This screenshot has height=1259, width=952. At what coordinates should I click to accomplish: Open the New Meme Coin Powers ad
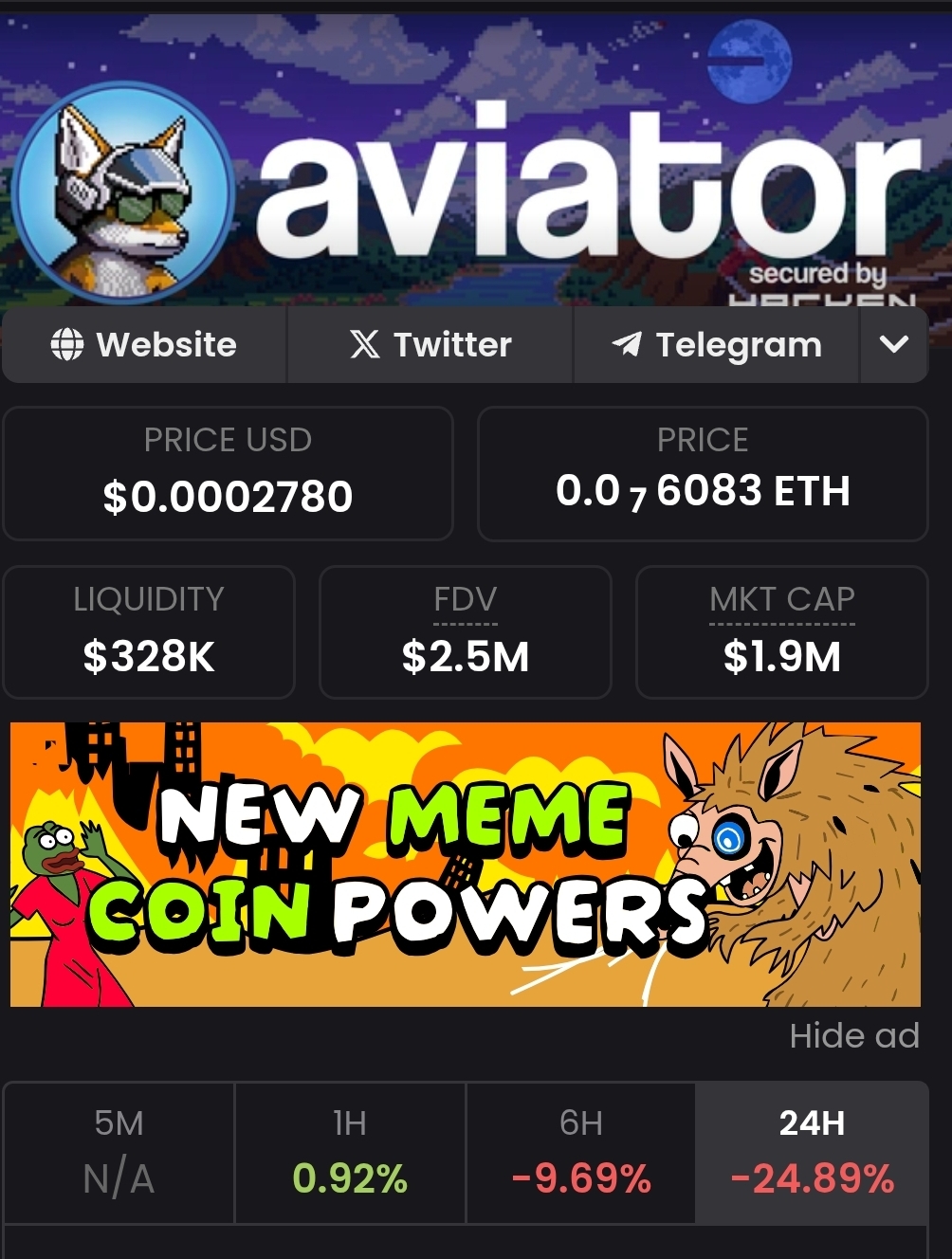pos(465,864)
